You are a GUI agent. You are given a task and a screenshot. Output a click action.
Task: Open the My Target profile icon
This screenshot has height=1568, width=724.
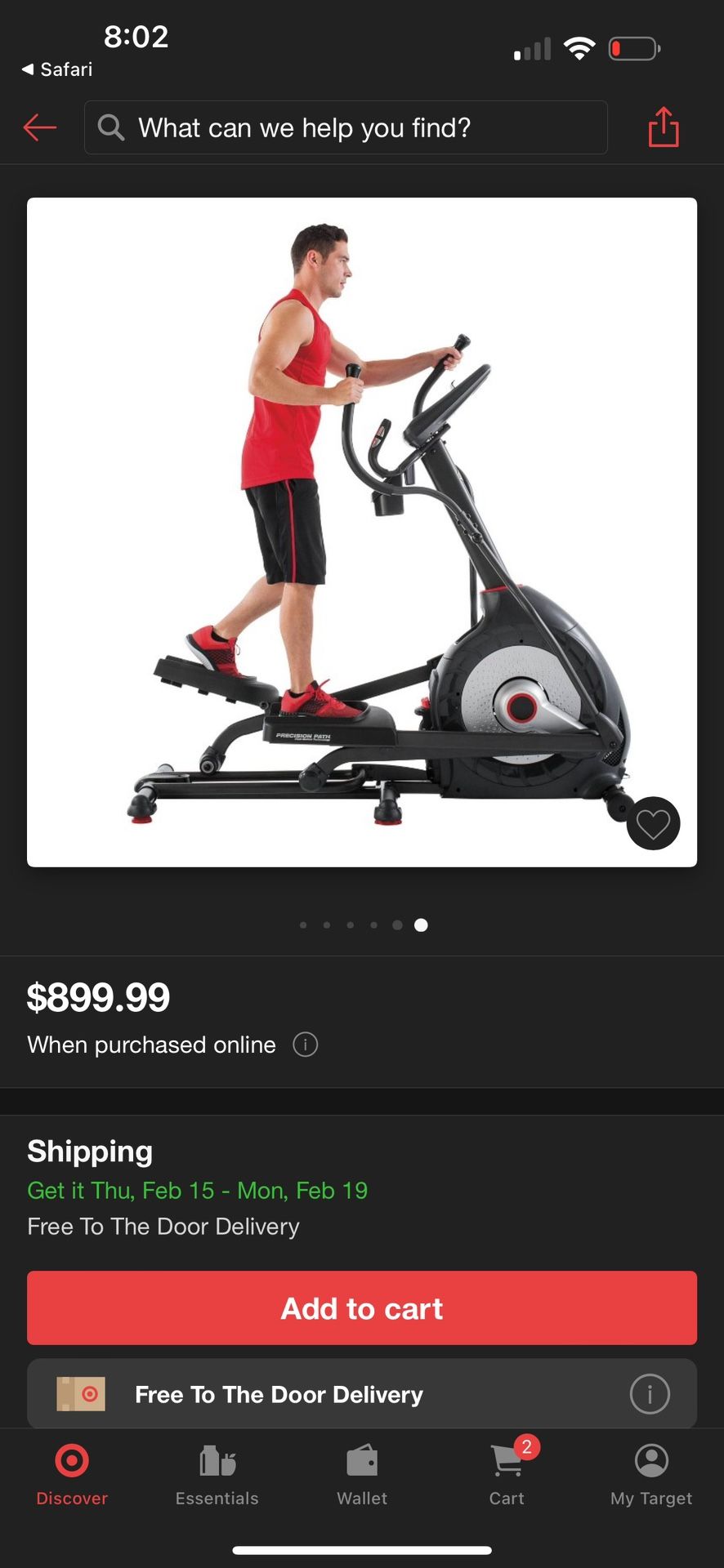tap(651, 1459)
